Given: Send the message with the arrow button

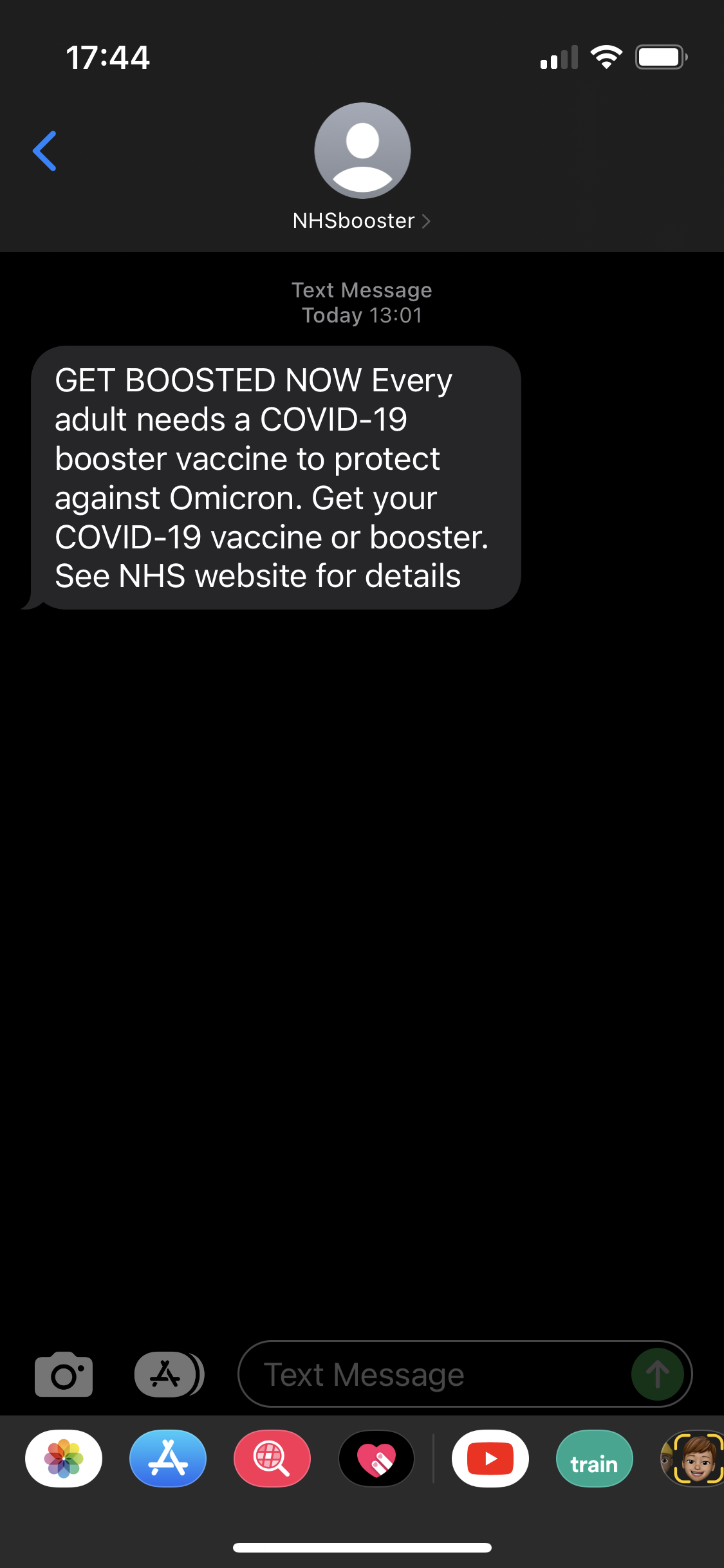Looking at the screenshot, I should [657, 1374].
